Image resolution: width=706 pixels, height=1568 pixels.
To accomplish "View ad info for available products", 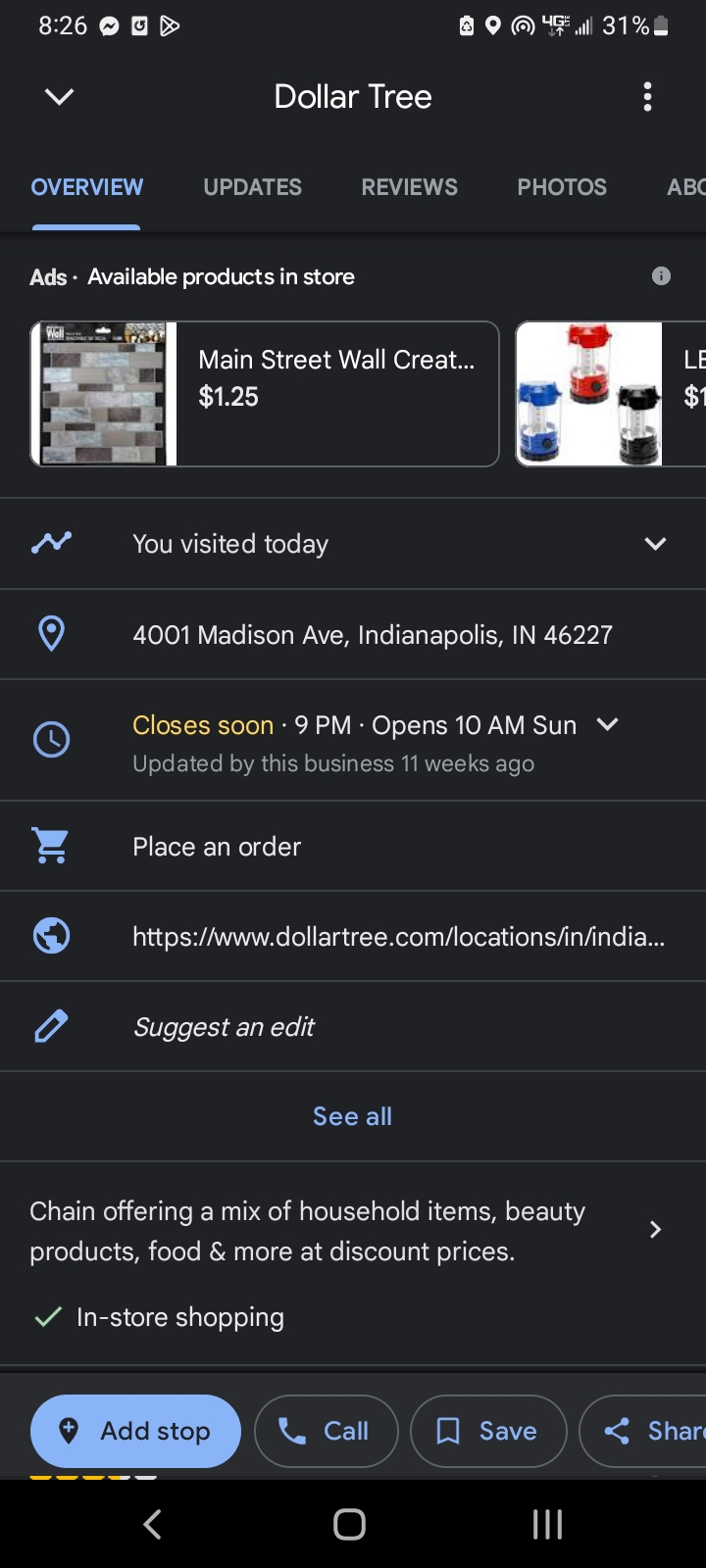I will click(662, 276).
